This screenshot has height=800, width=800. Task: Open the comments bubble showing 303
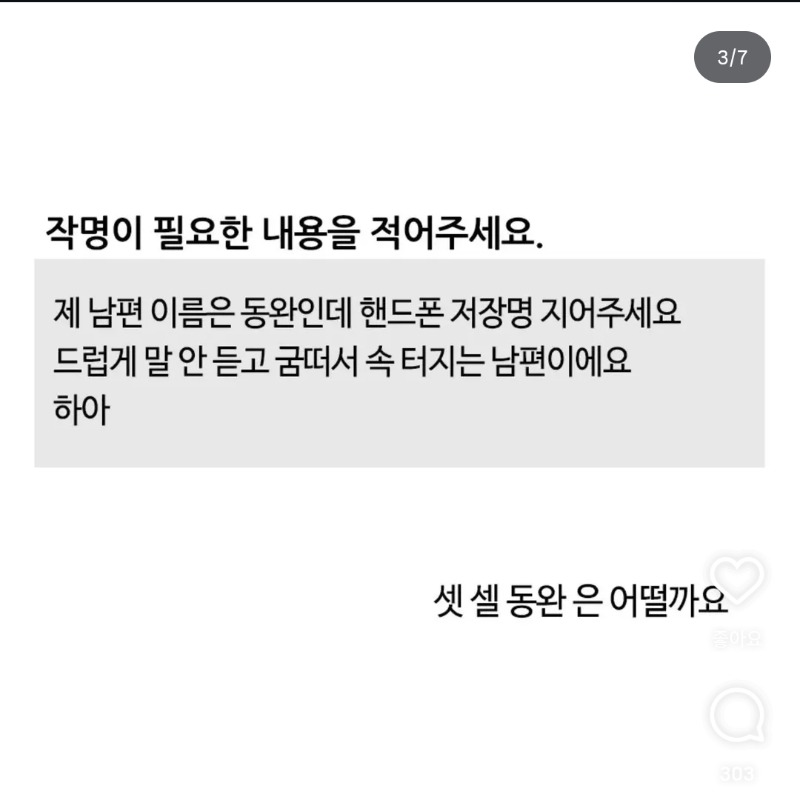tap(737, 716)
